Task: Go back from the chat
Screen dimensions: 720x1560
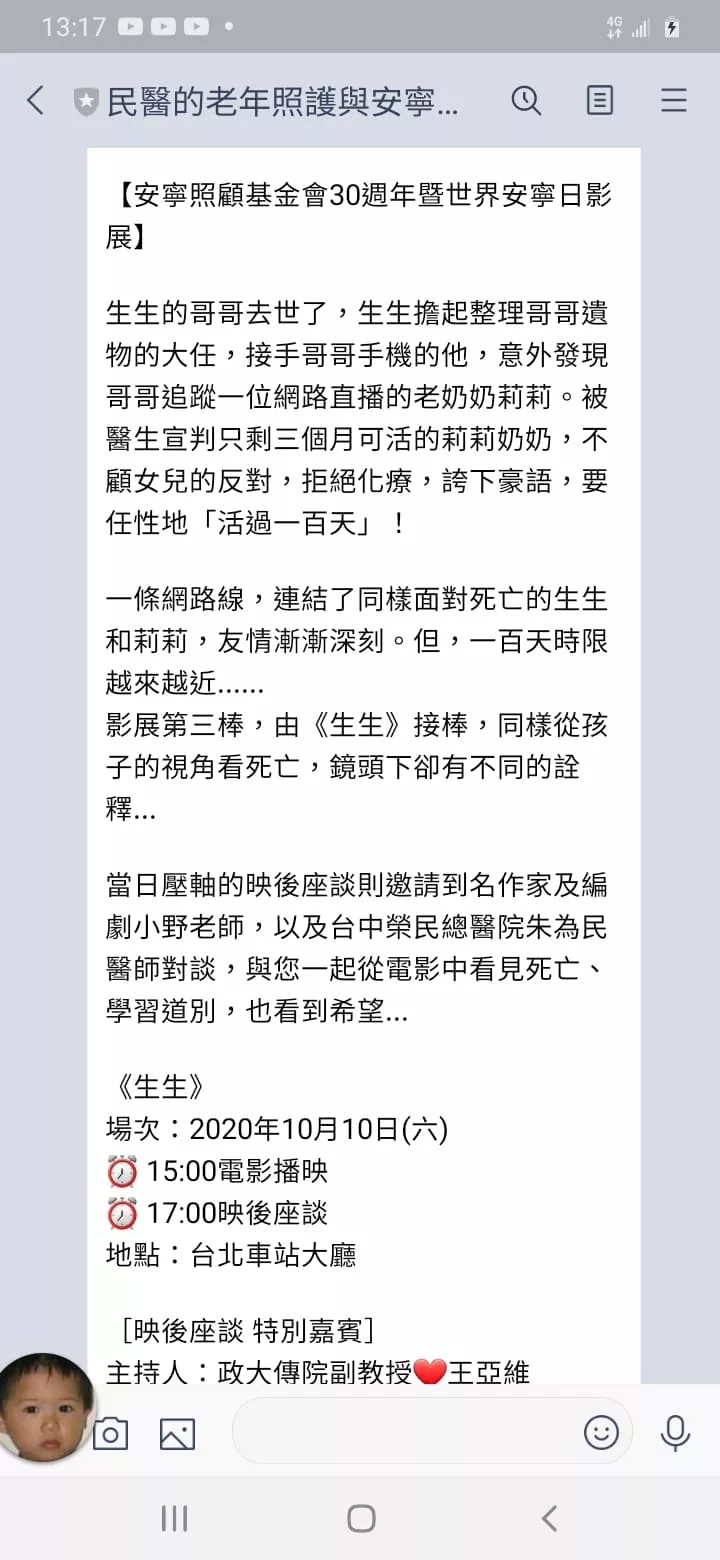Action: 35,100
